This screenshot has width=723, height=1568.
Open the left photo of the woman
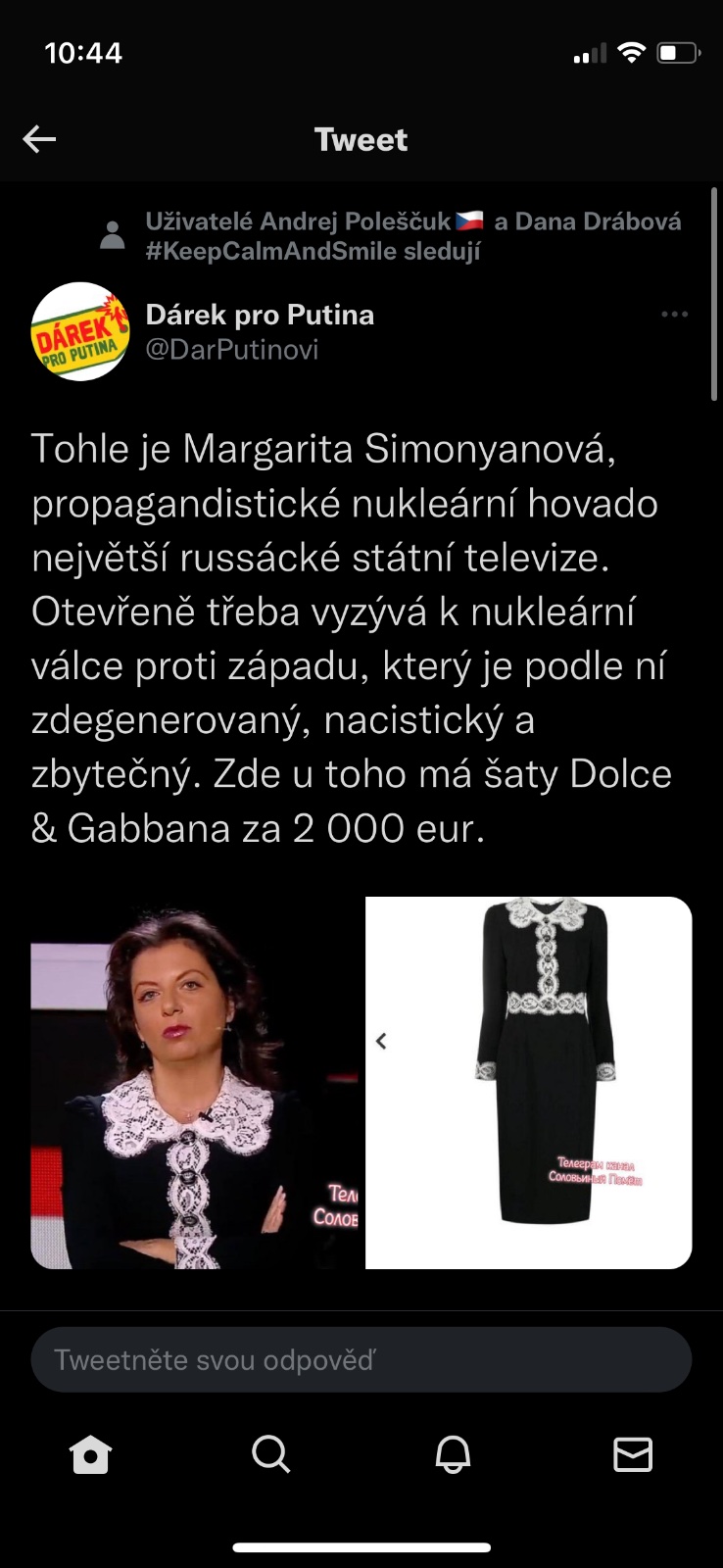coord(195,1083)
